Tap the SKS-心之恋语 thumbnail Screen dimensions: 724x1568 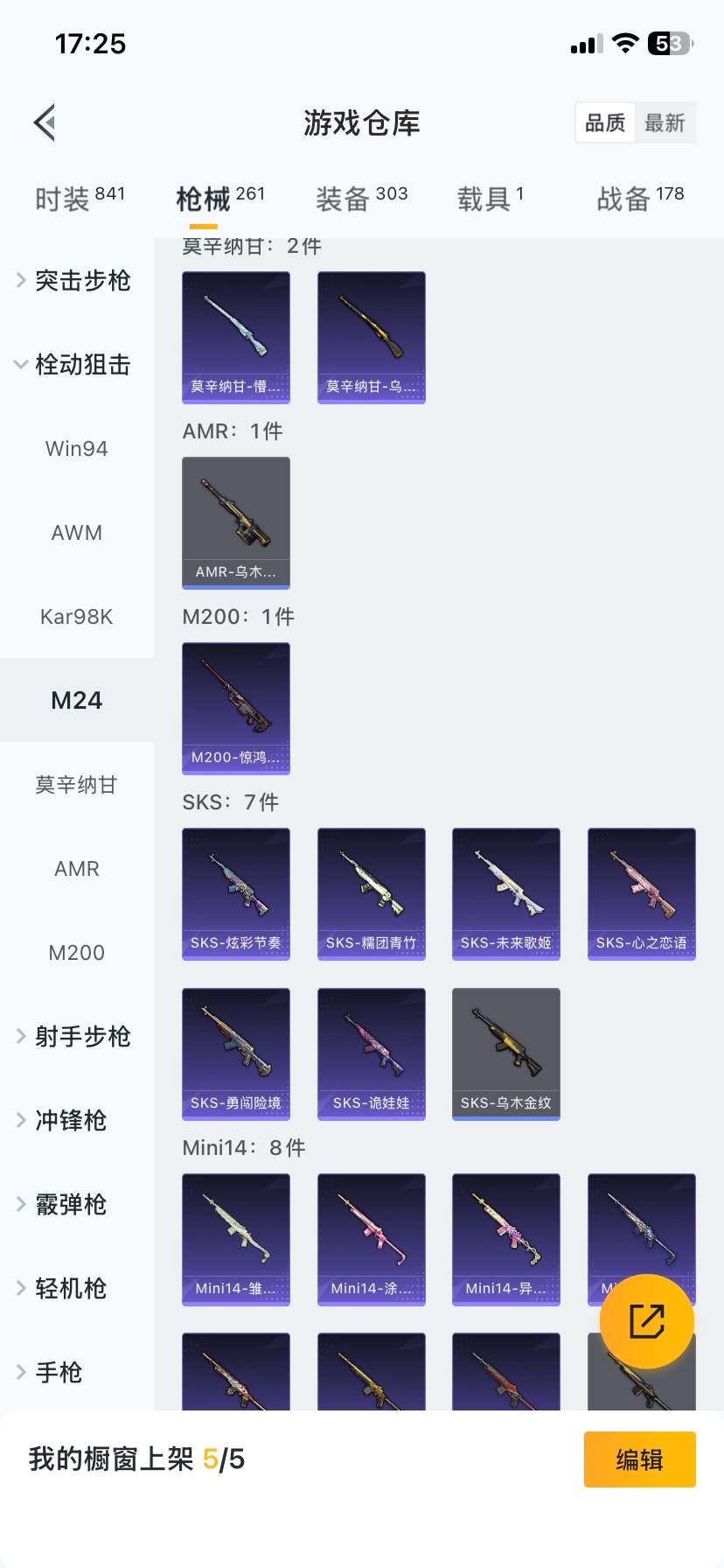[641, 893]
